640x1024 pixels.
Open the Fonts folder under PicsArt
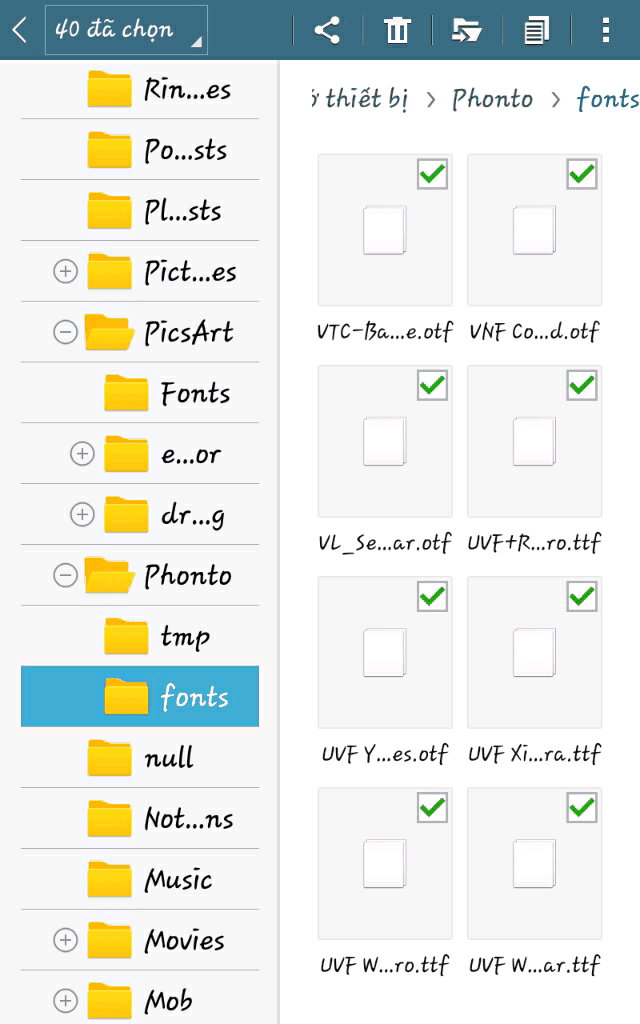(180, 394)
